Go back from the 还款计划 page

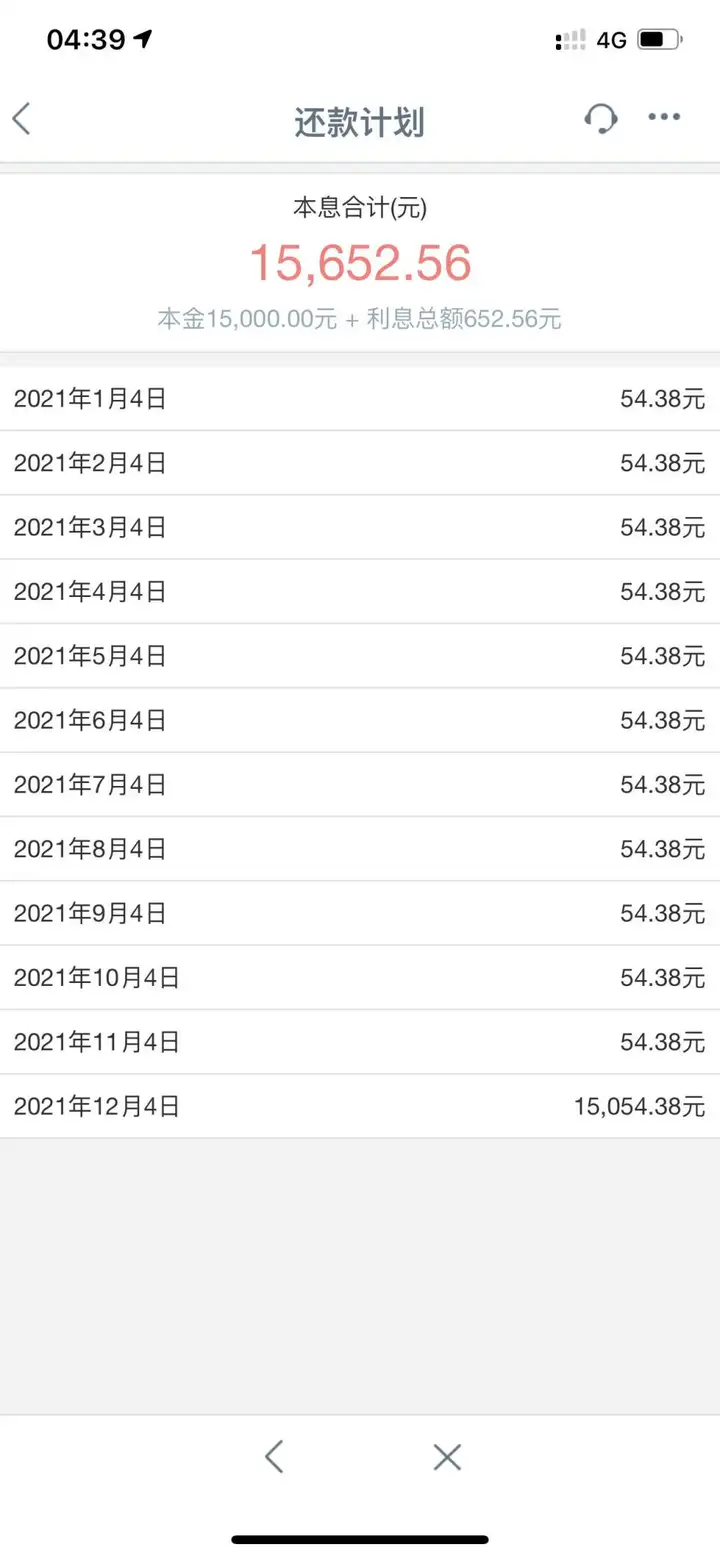pyautogui.click(x=22, y=119)
